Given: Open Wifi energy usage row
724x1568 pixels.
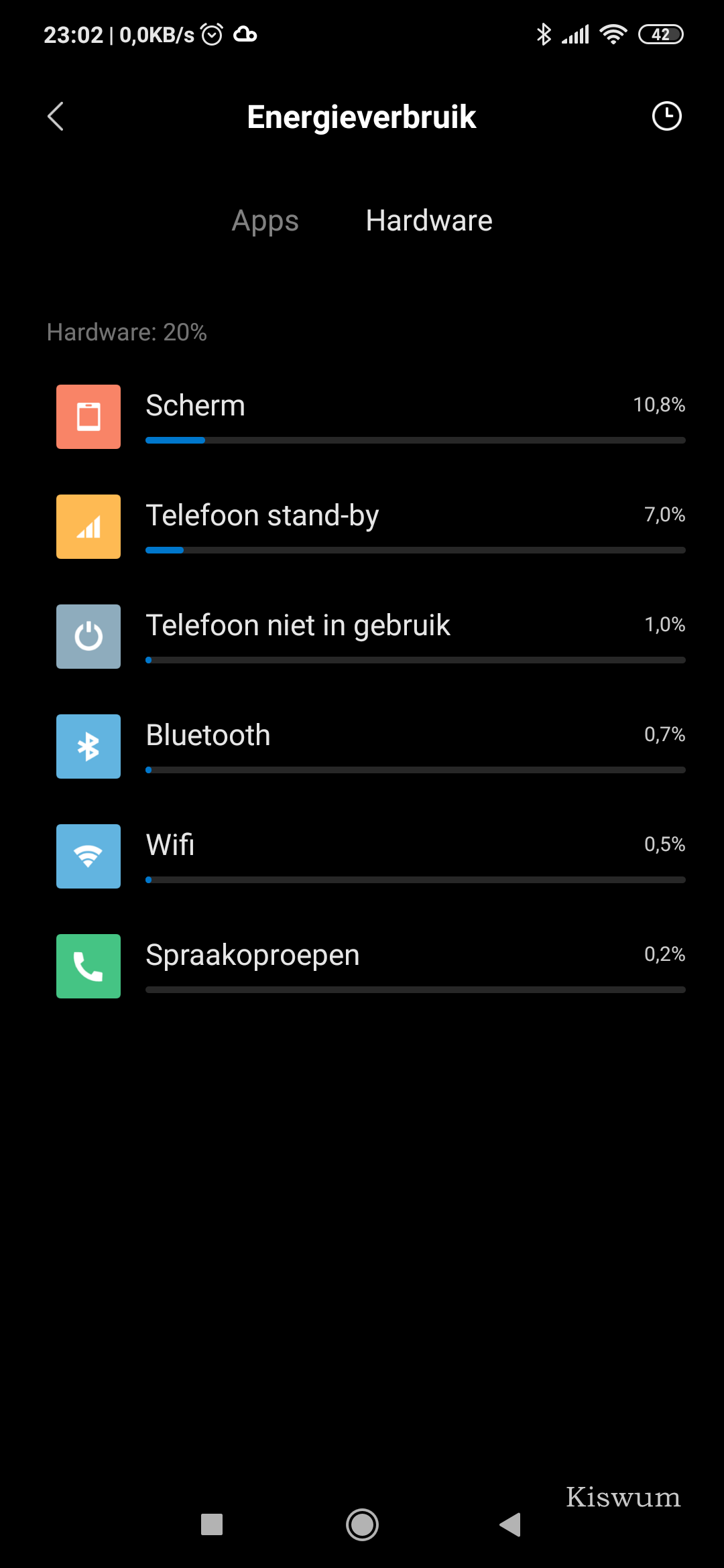Looking at the screenshot, I should click(x=362, y=856).
